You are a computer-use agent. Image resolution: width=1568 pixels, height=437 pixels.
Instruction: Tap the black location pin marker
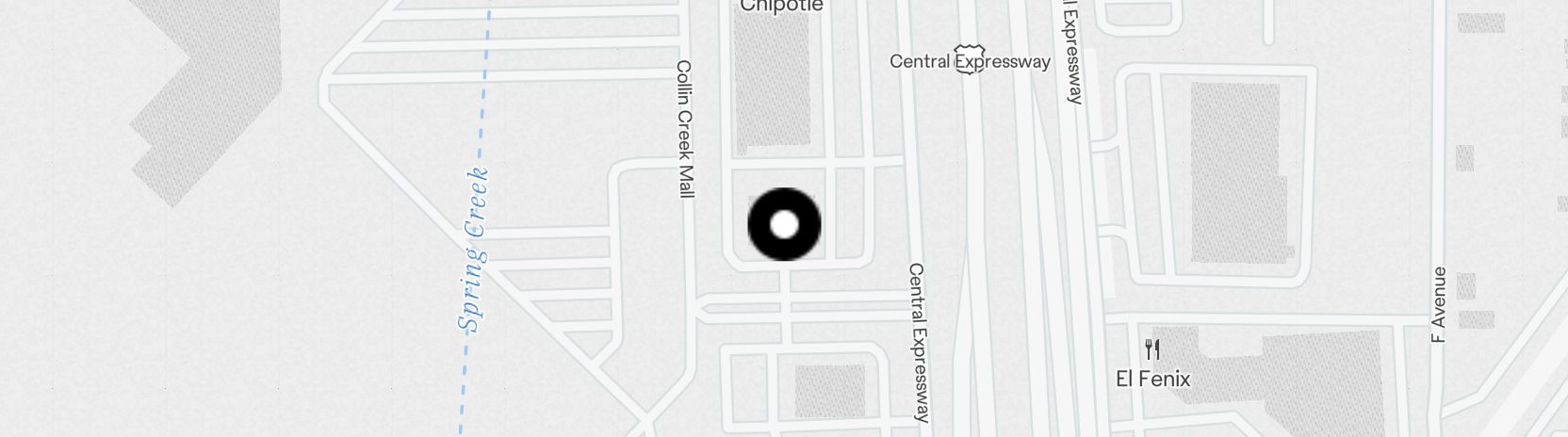click(784, 225)
